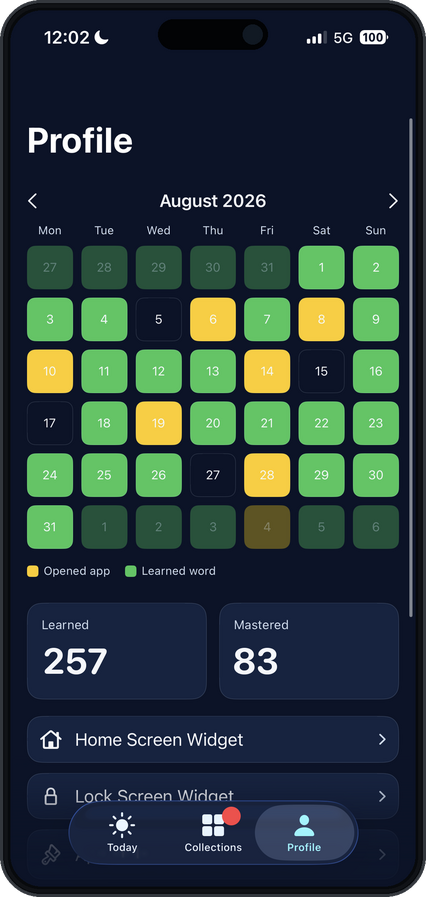Open the Lock Screen Widget row
The width and height of the screenshot is (426, 897).
(213, 796)
